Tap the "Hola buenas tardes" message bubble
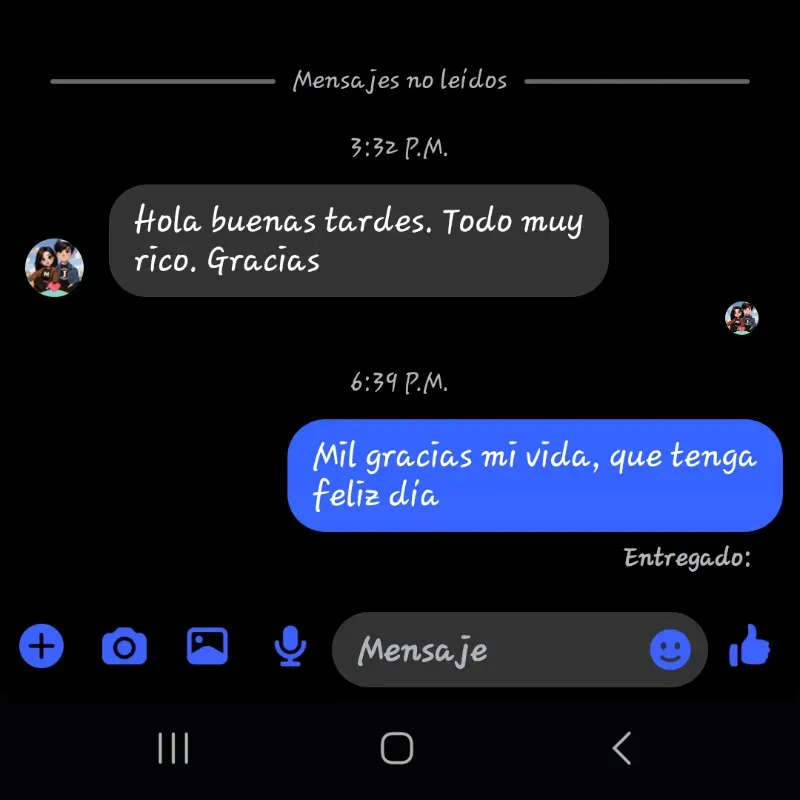This screenshot has width=800, height=800. (x=358, y=240)
